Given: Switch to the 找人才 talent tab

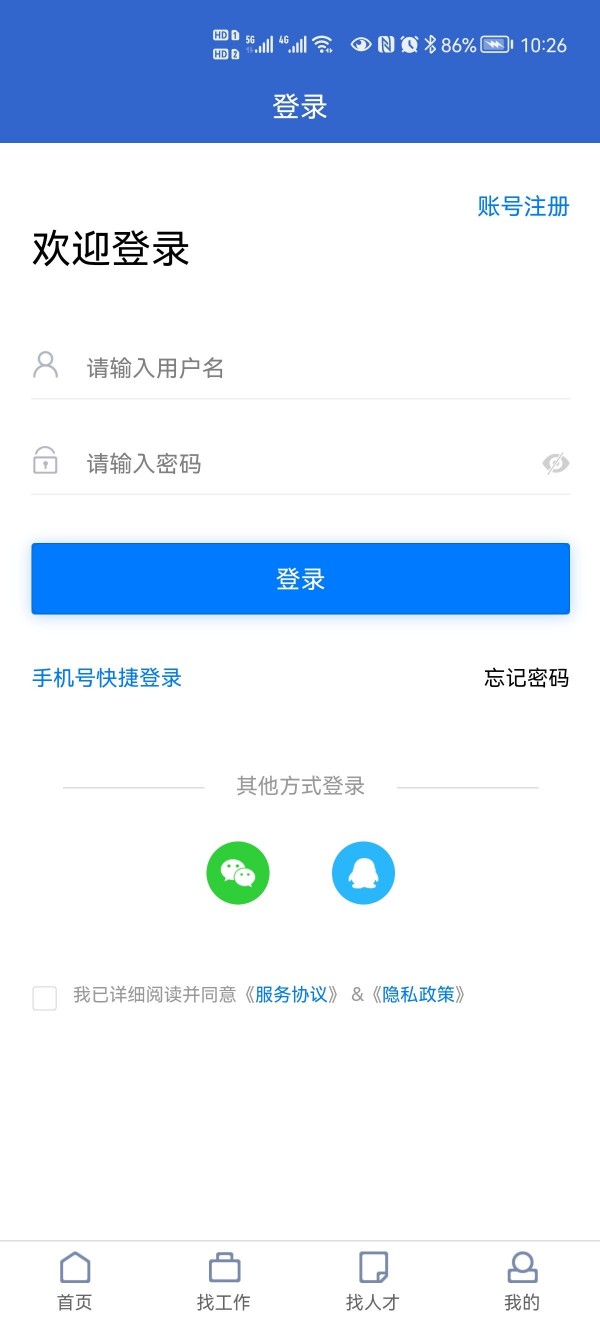Looking at the screenshot, I should 373,1280.
